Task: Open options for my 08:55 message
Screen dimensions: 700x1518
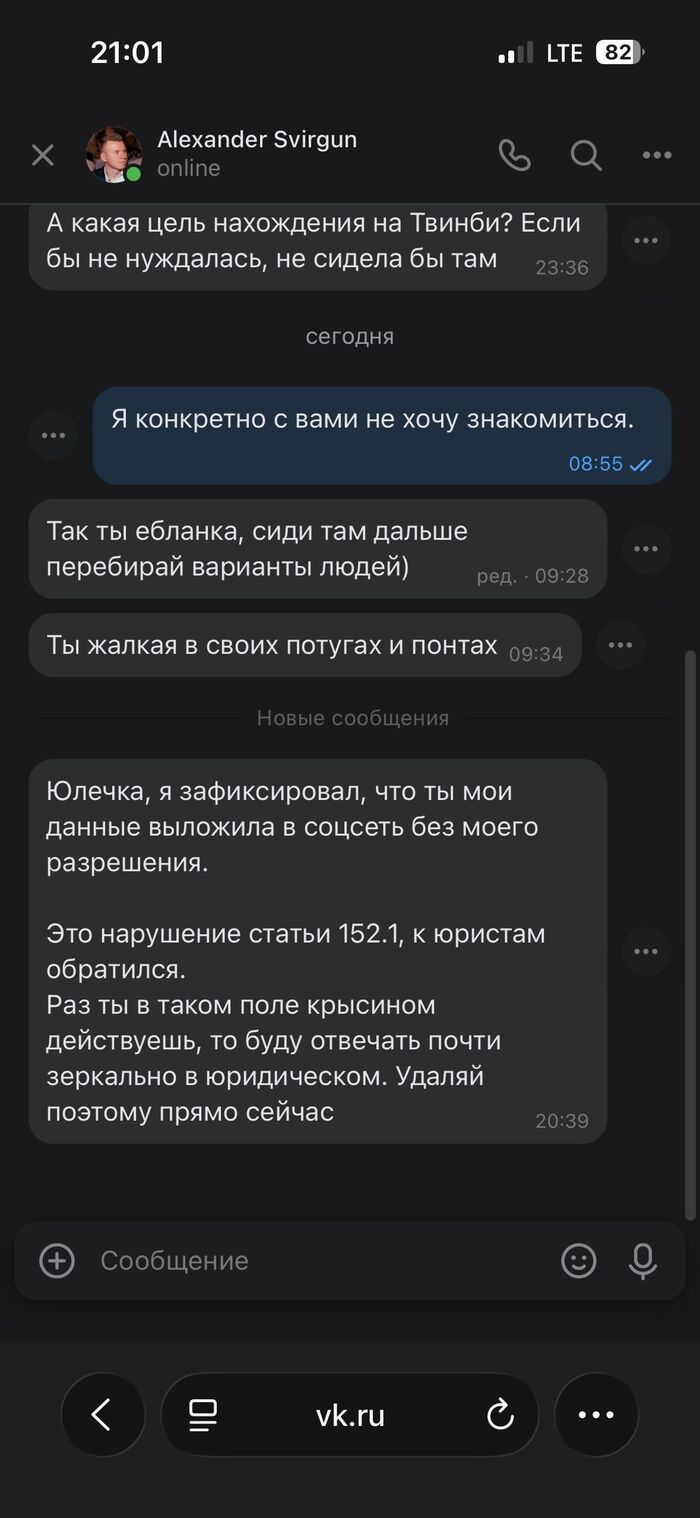Action: tap(53, 435)
